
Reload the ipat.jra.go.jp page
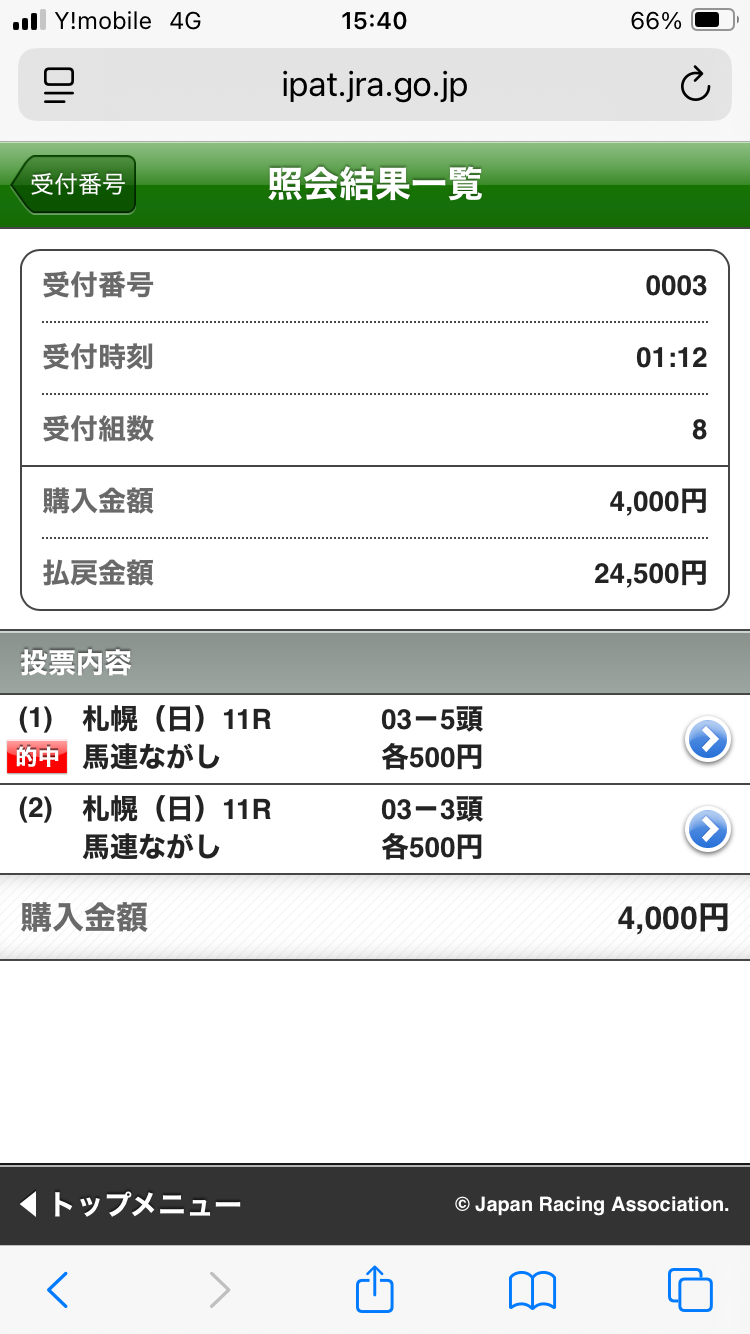click(x=694, y=86)
